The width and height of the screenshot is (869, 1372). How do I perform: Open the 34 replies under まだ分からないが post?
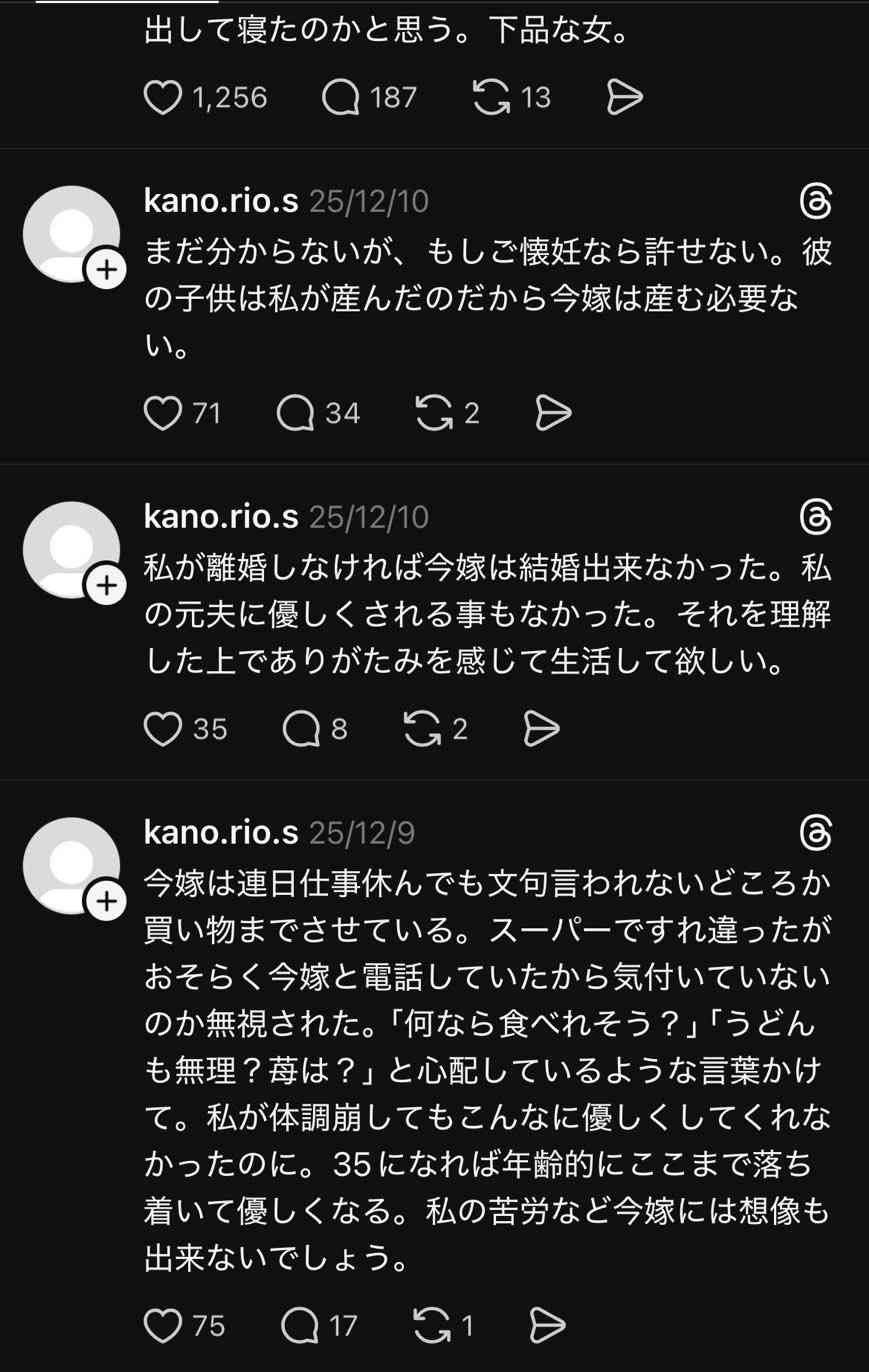[295, 413]
